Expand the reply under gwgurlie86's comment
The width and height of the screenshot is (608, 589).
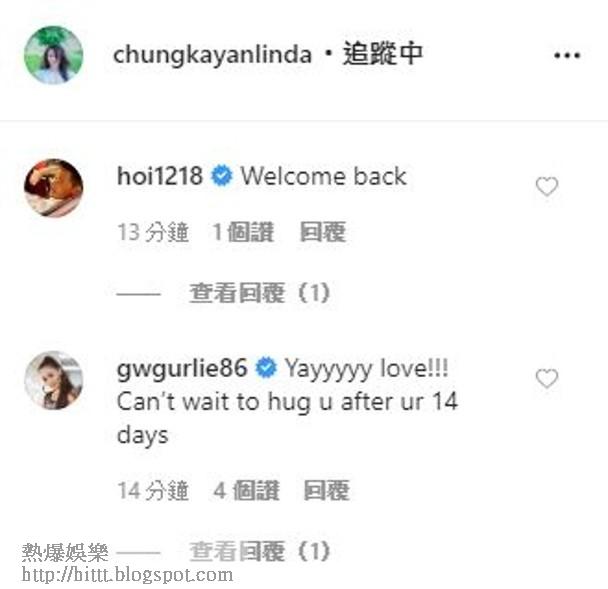point(259,551)
